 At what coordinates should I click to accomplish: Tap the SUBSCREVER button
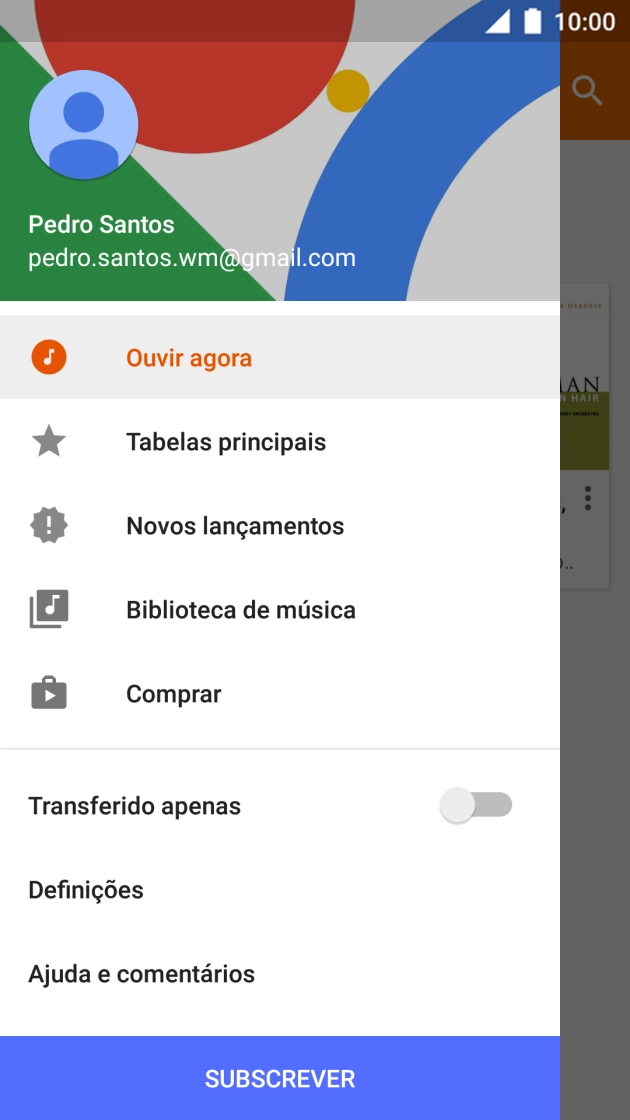click(x=280, y=1079)
